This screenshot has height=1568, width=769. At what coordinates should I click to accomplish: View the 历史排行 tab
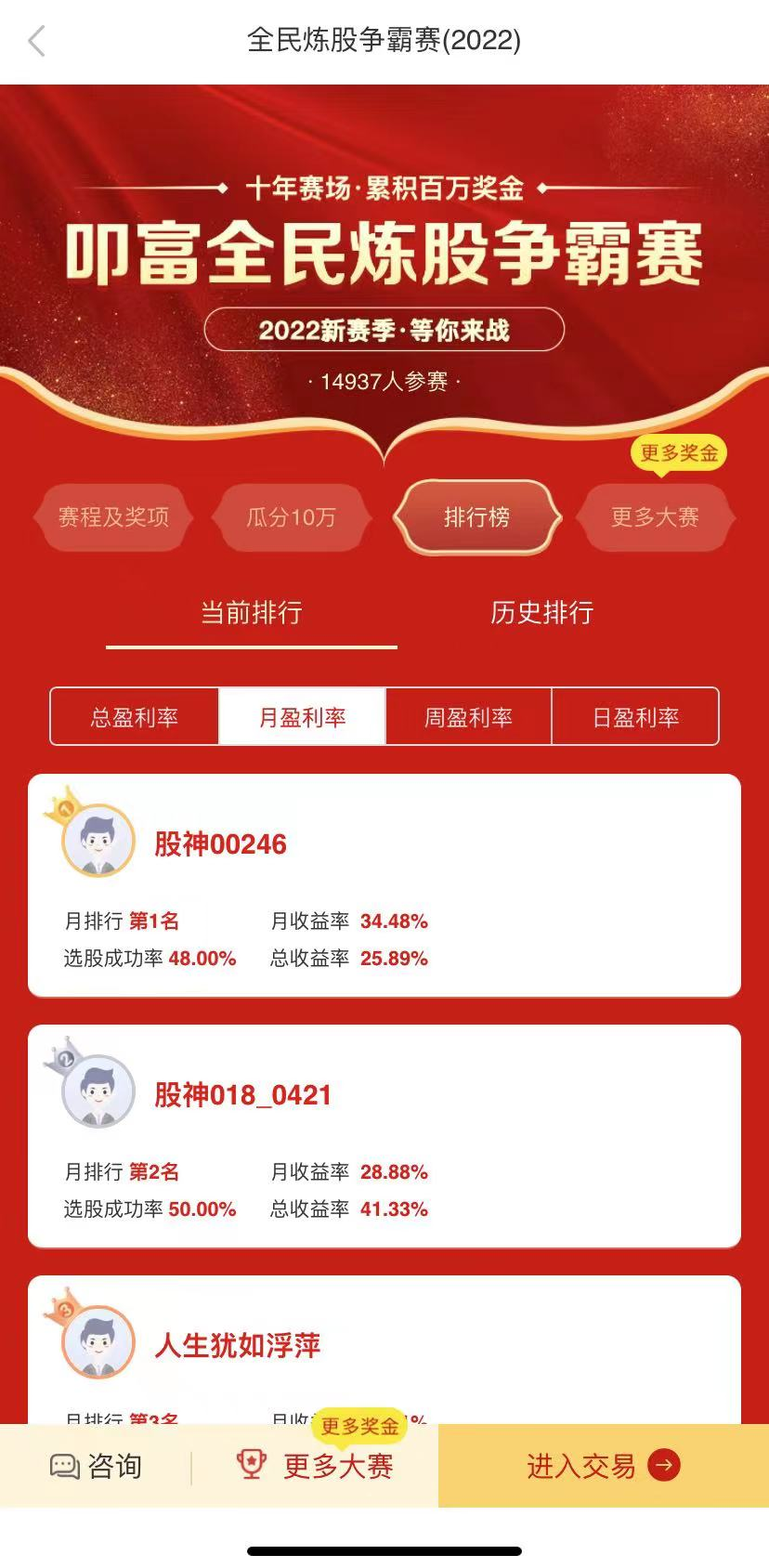click(x=541, y=613)
